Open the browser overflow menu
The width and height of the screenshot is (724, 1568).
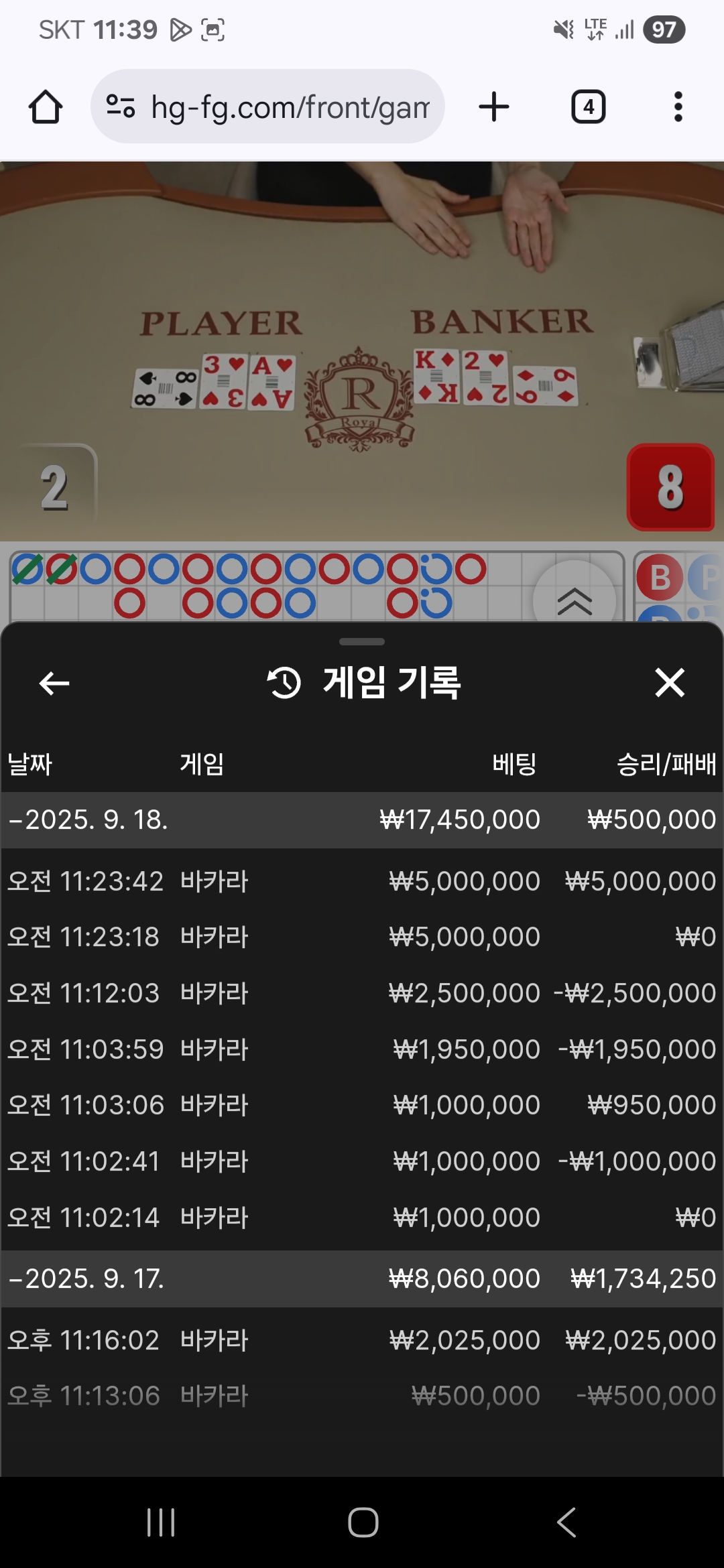pyautogui.click(x=678, y=107)
